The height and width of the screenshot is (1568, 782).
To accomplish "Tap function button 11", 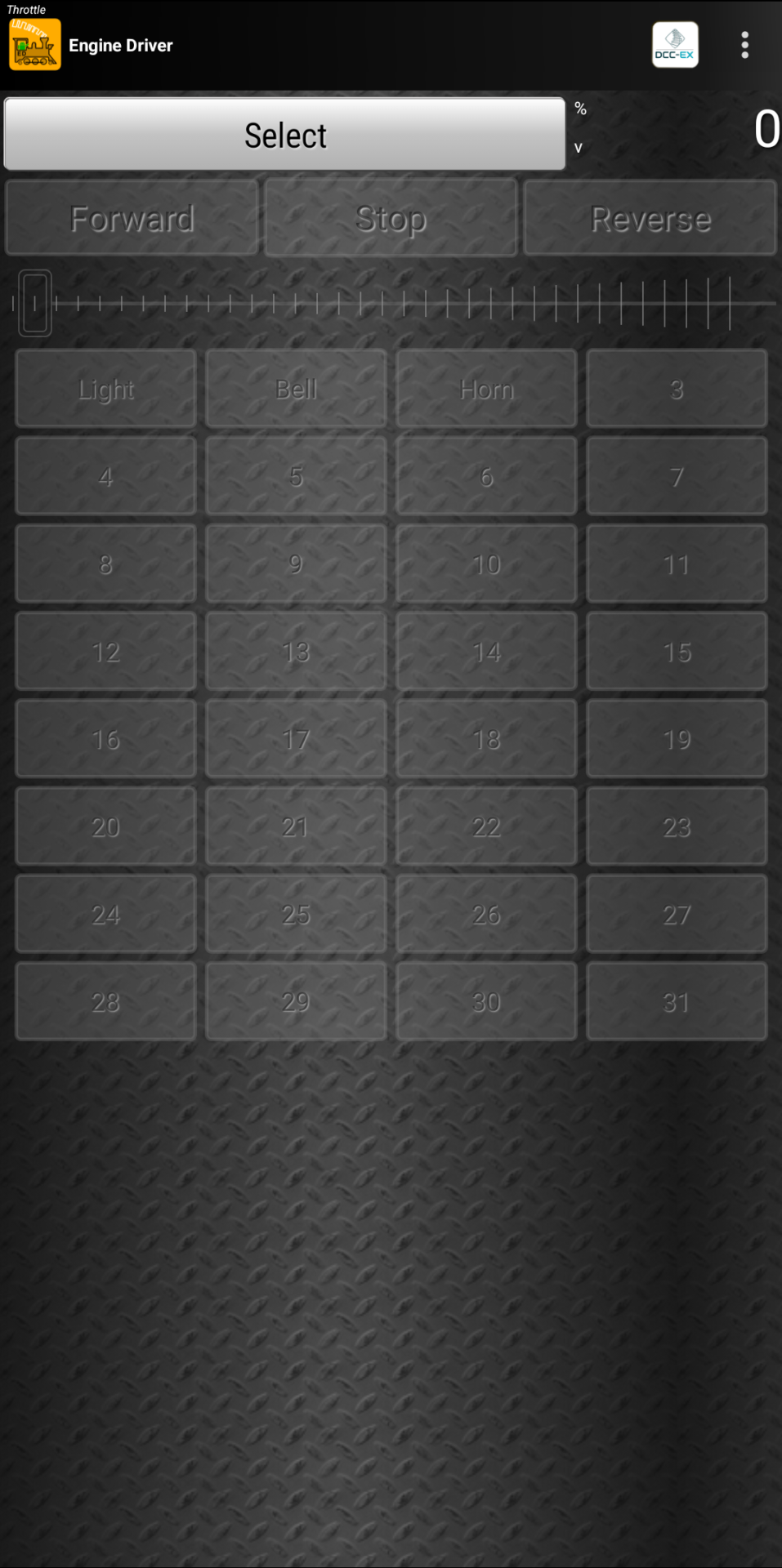I will (677, 563).
